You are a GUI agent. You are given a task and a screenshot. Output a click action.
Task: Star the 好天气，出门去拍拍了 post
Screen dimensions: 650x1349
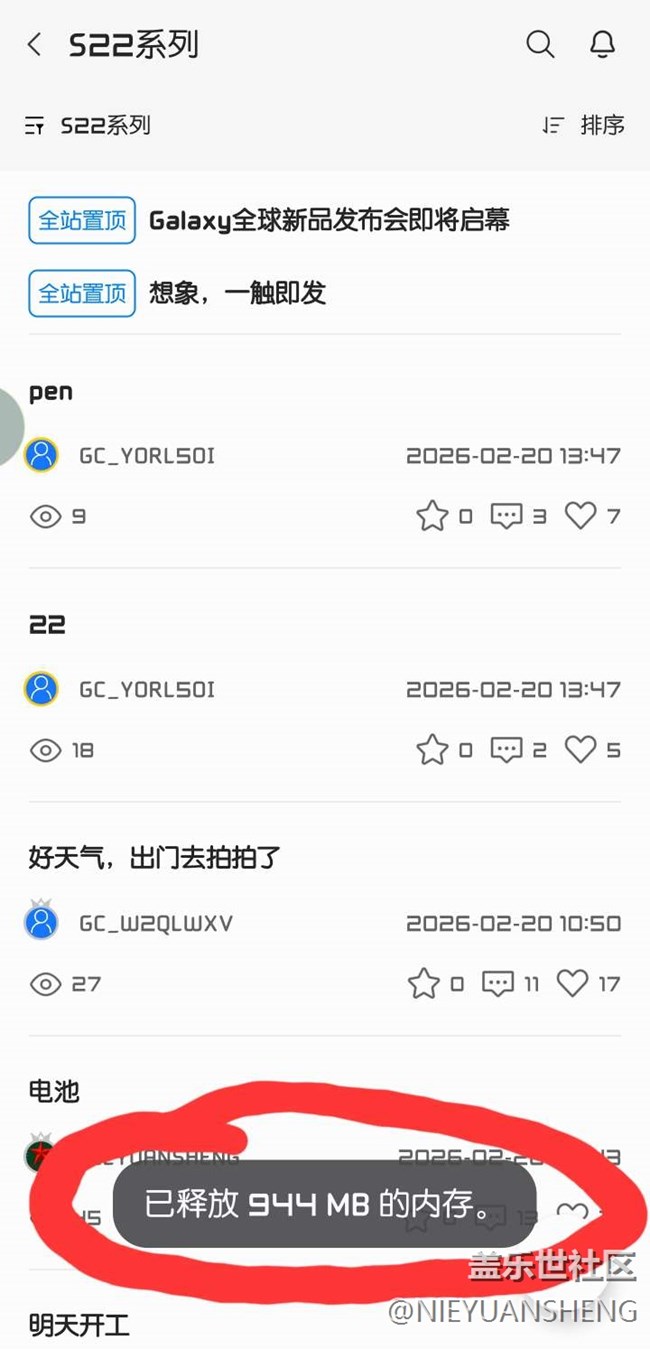(x=424, y=984)
